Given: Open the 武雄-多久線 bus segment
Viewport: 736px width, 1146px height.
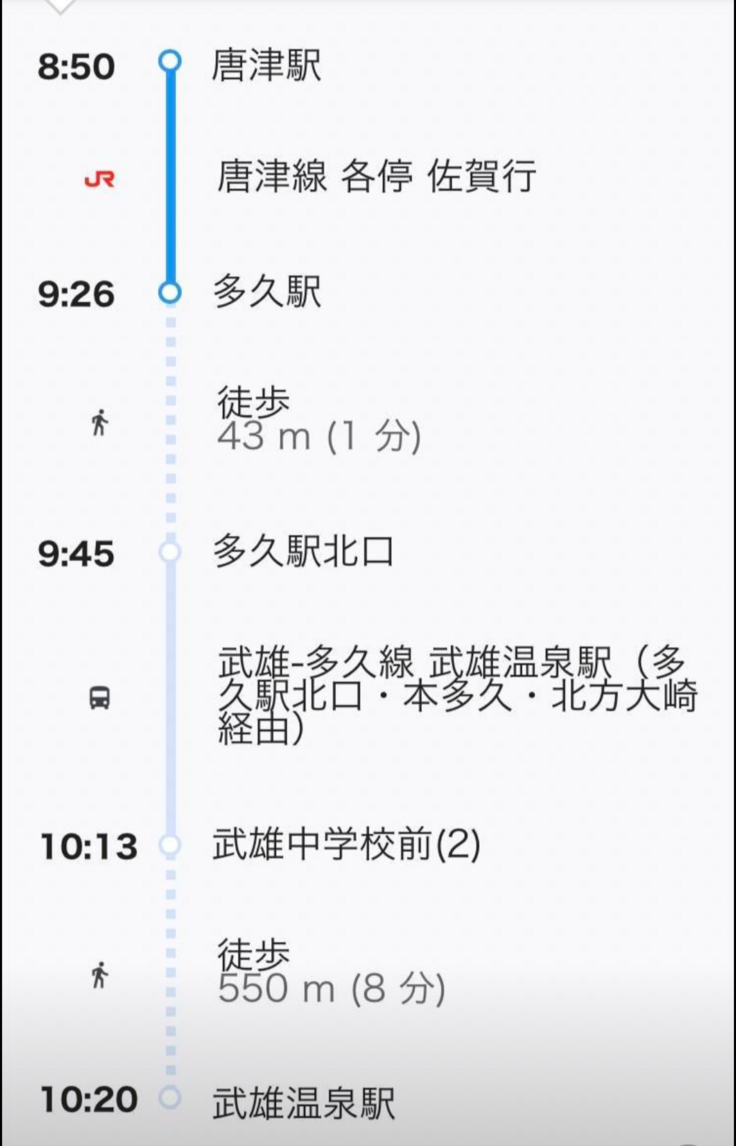Looking at the screenshot, I should (x=457, y=696).
